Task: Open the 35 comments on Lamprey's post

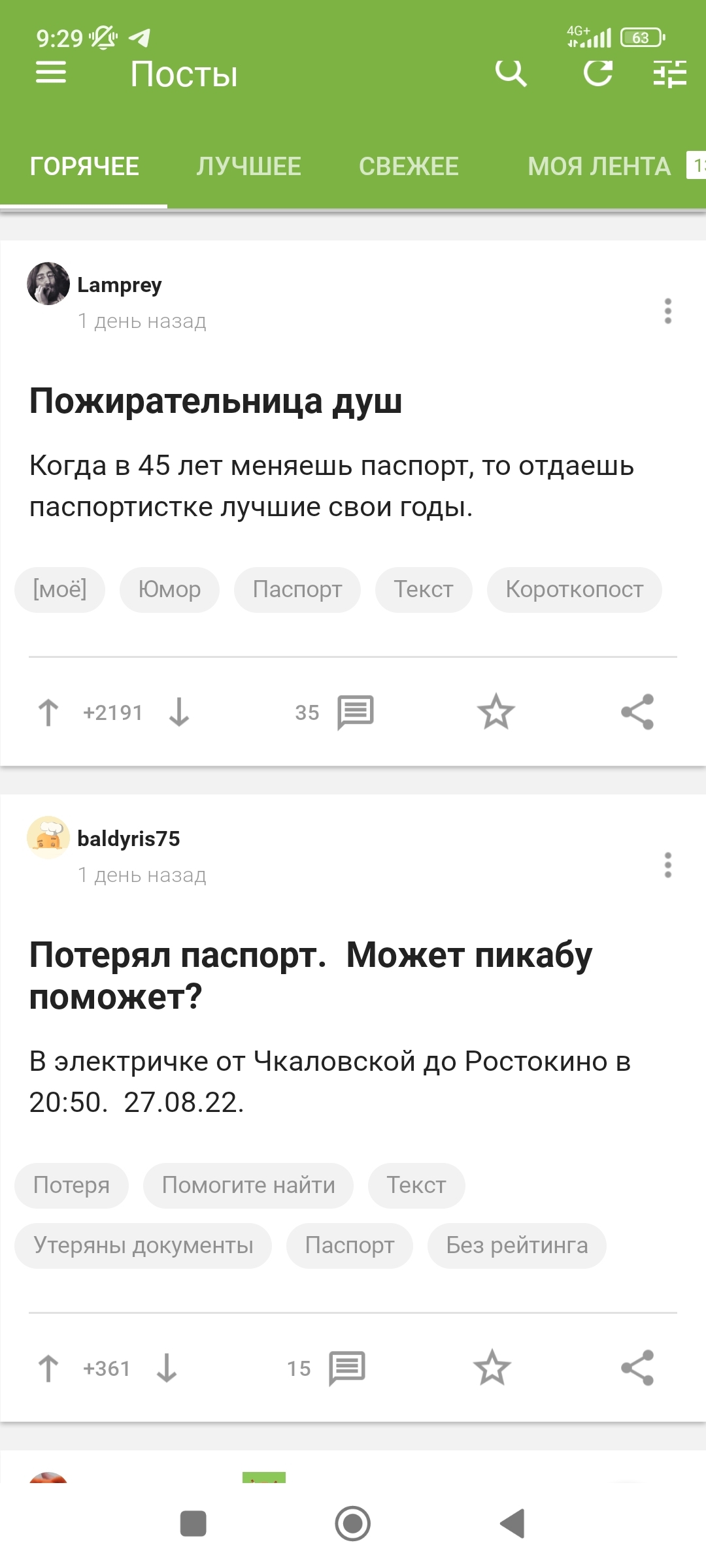Action: pyautogui.click(x=355, y=712)
